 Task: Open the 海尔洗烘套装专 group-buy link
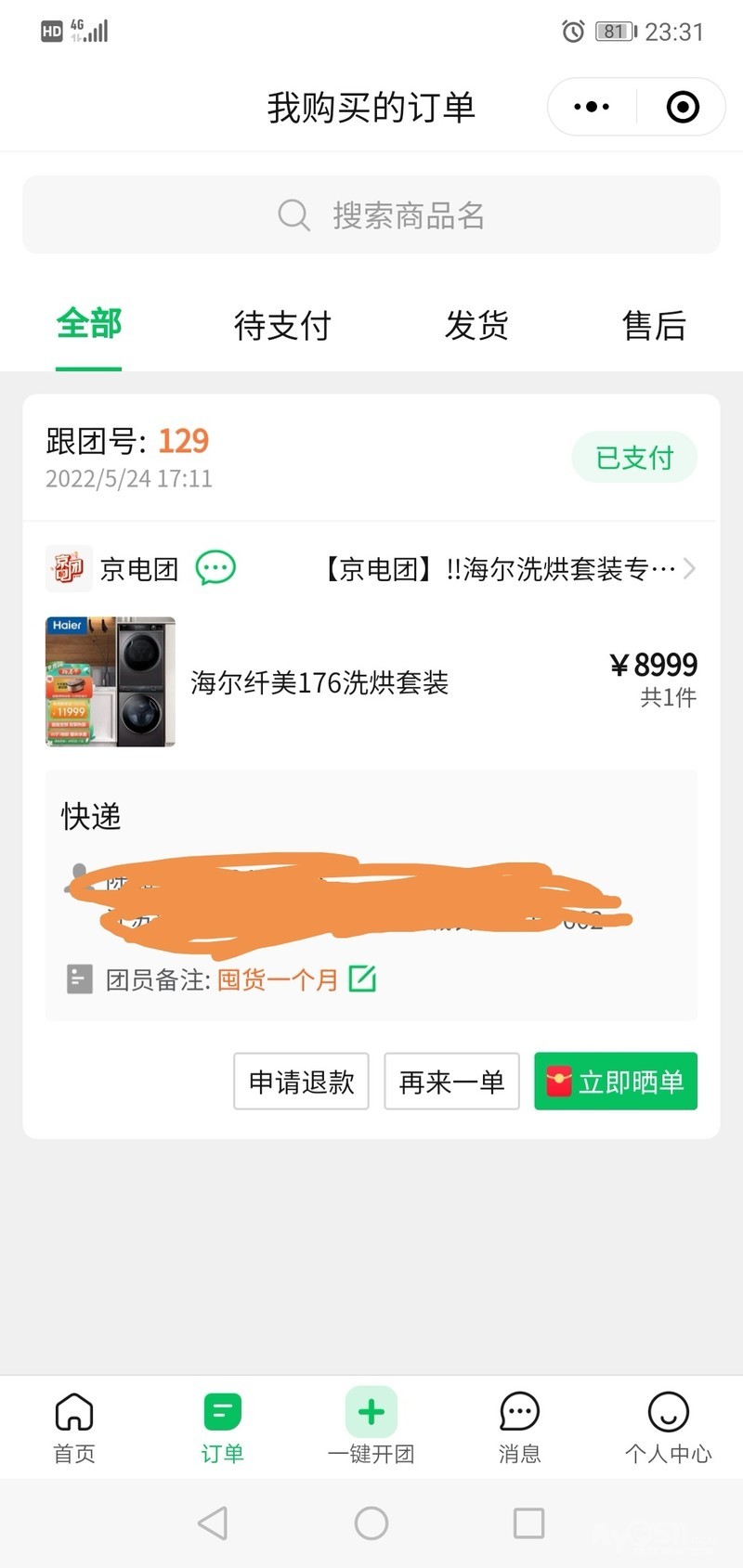tap(508, 568)
